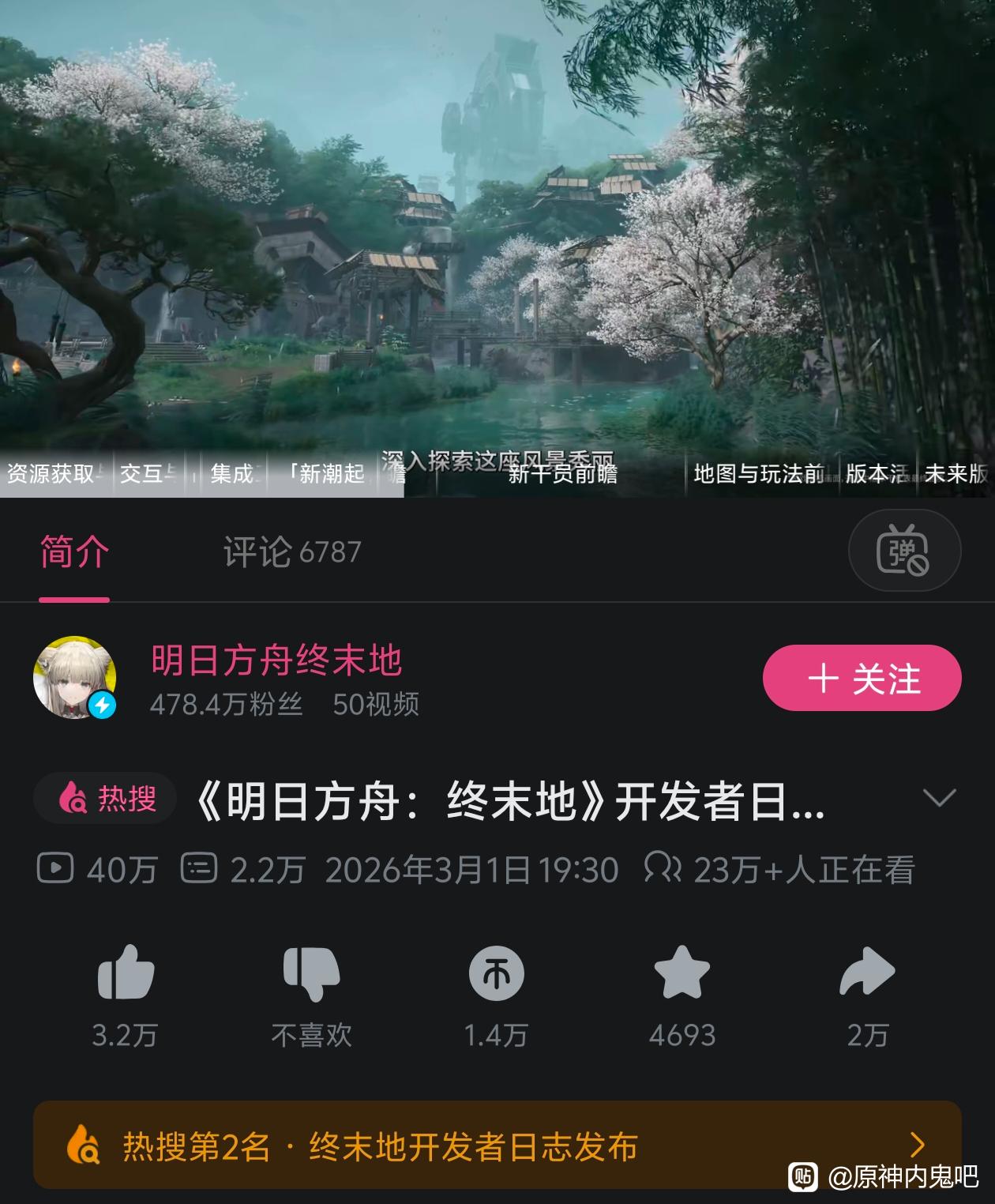Jump to the 新干员前瞻 chapter

tap(562, 475)
